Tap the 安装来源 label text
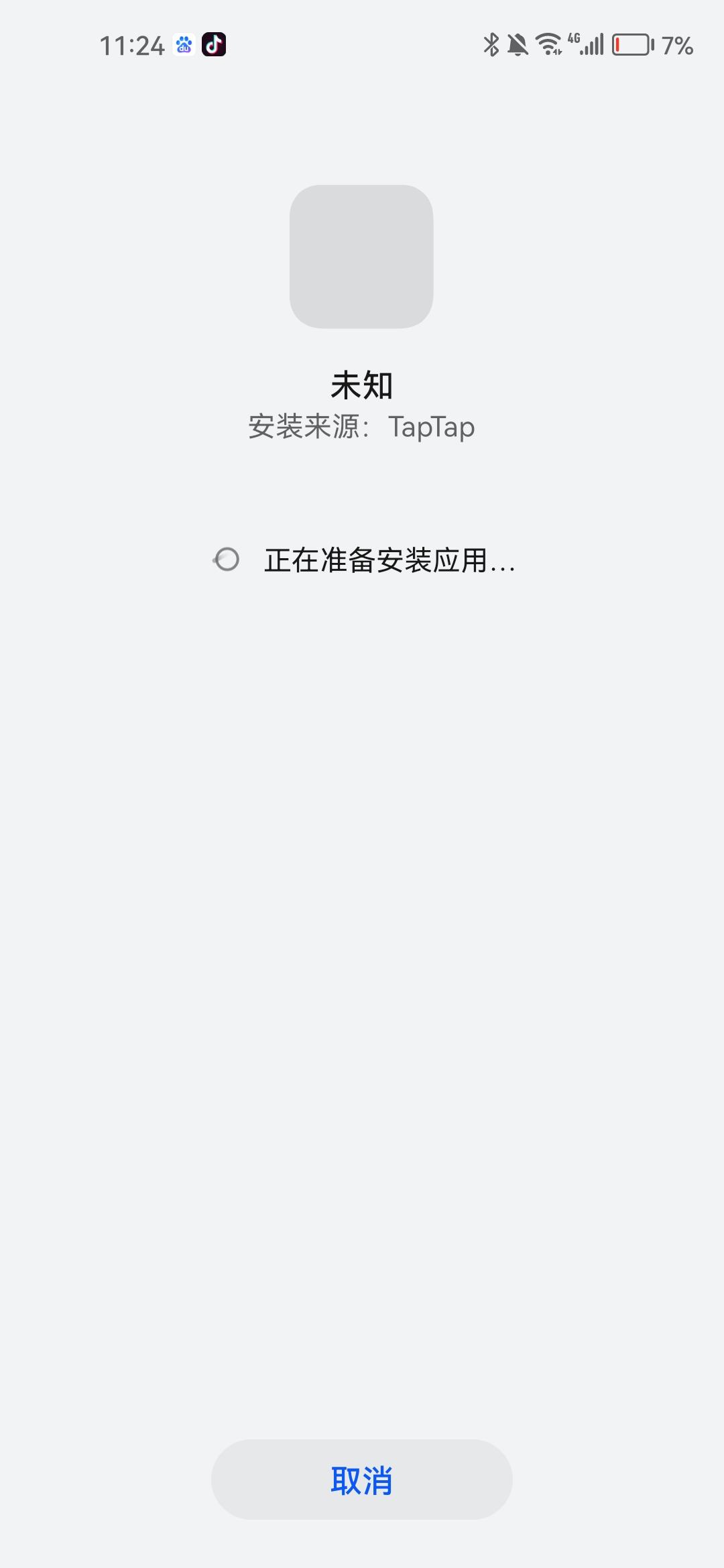The image size is (724, 1568). click(x=308, y=426)
